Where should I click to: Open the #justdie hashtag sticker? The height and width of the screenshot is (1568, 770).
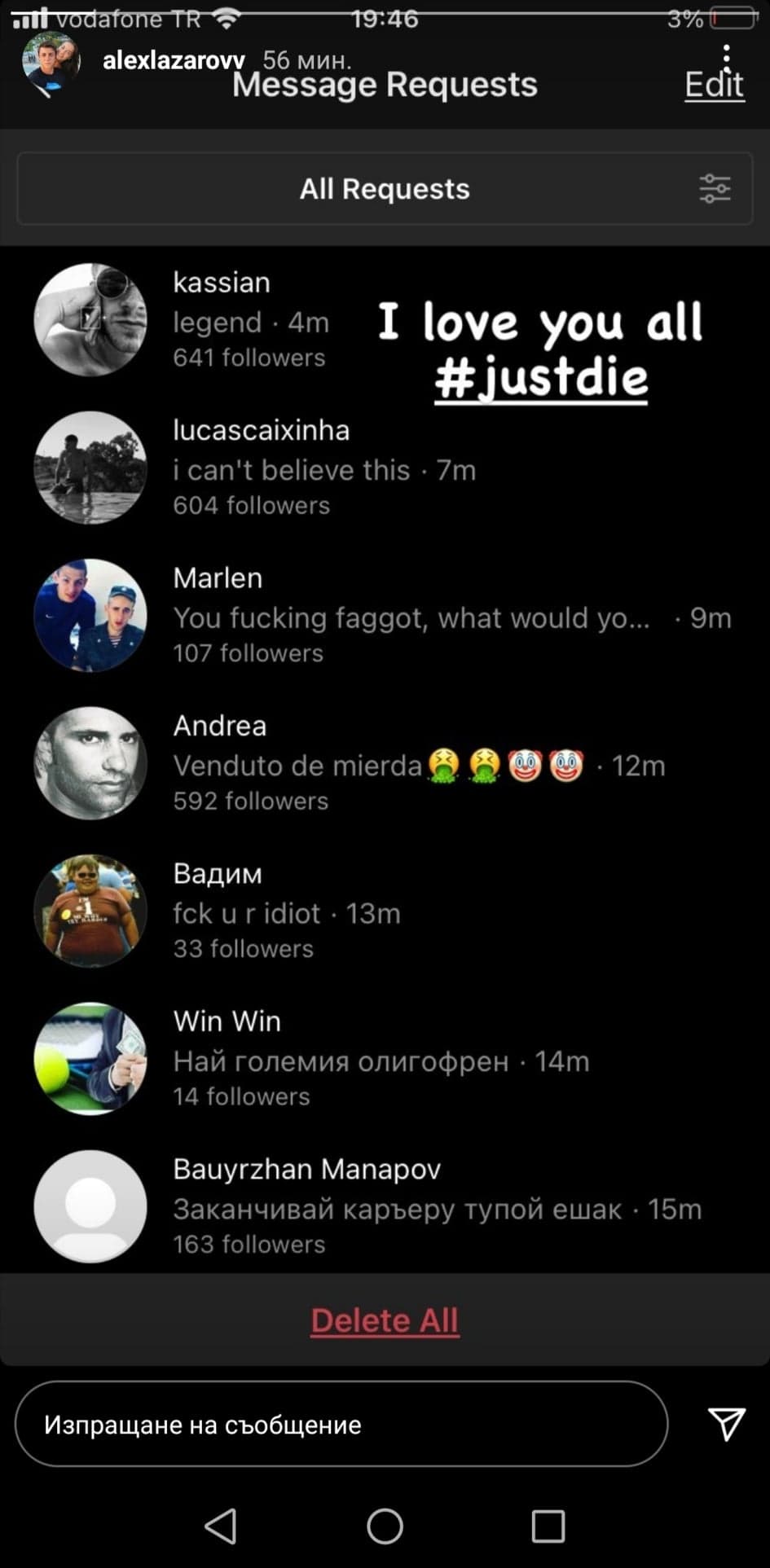point(541,378)
